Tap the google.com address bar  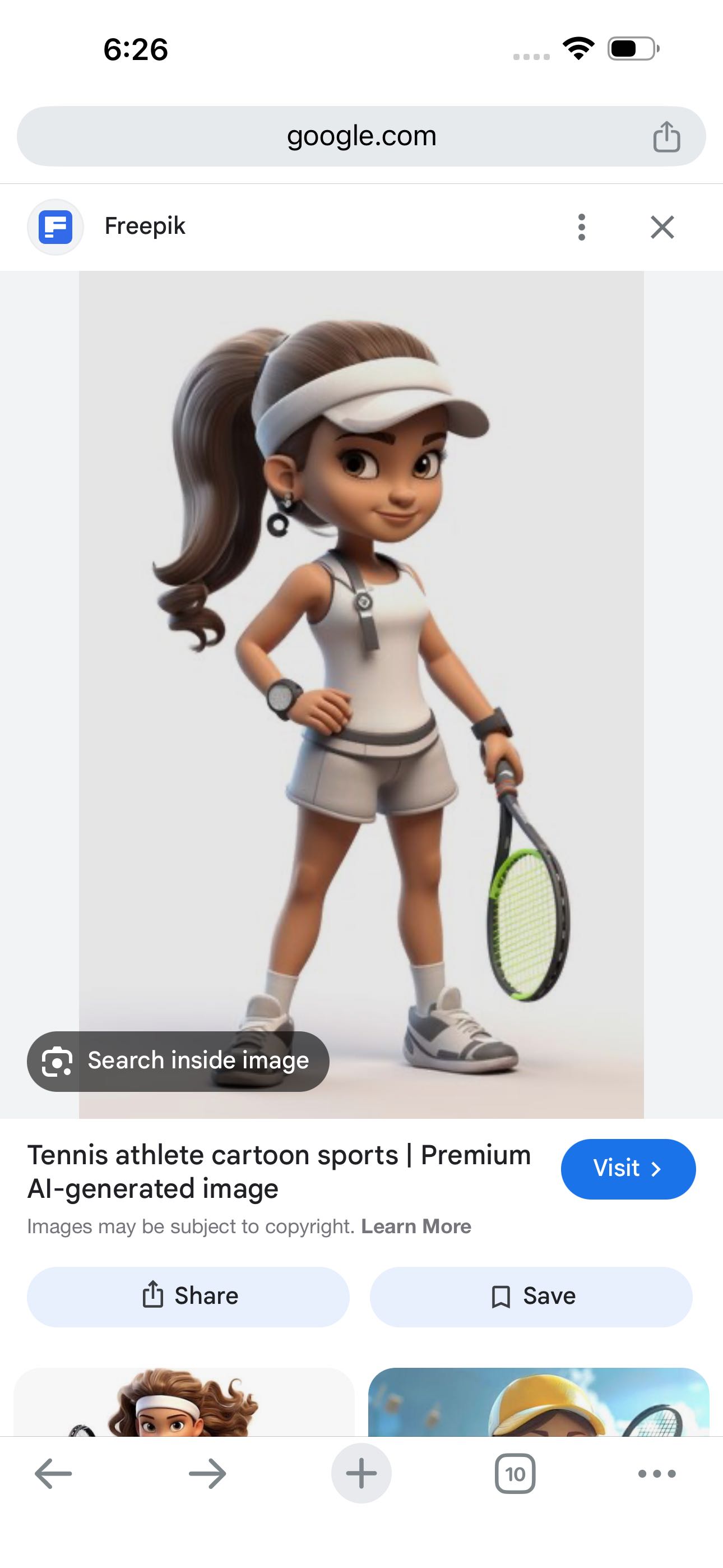361,136
